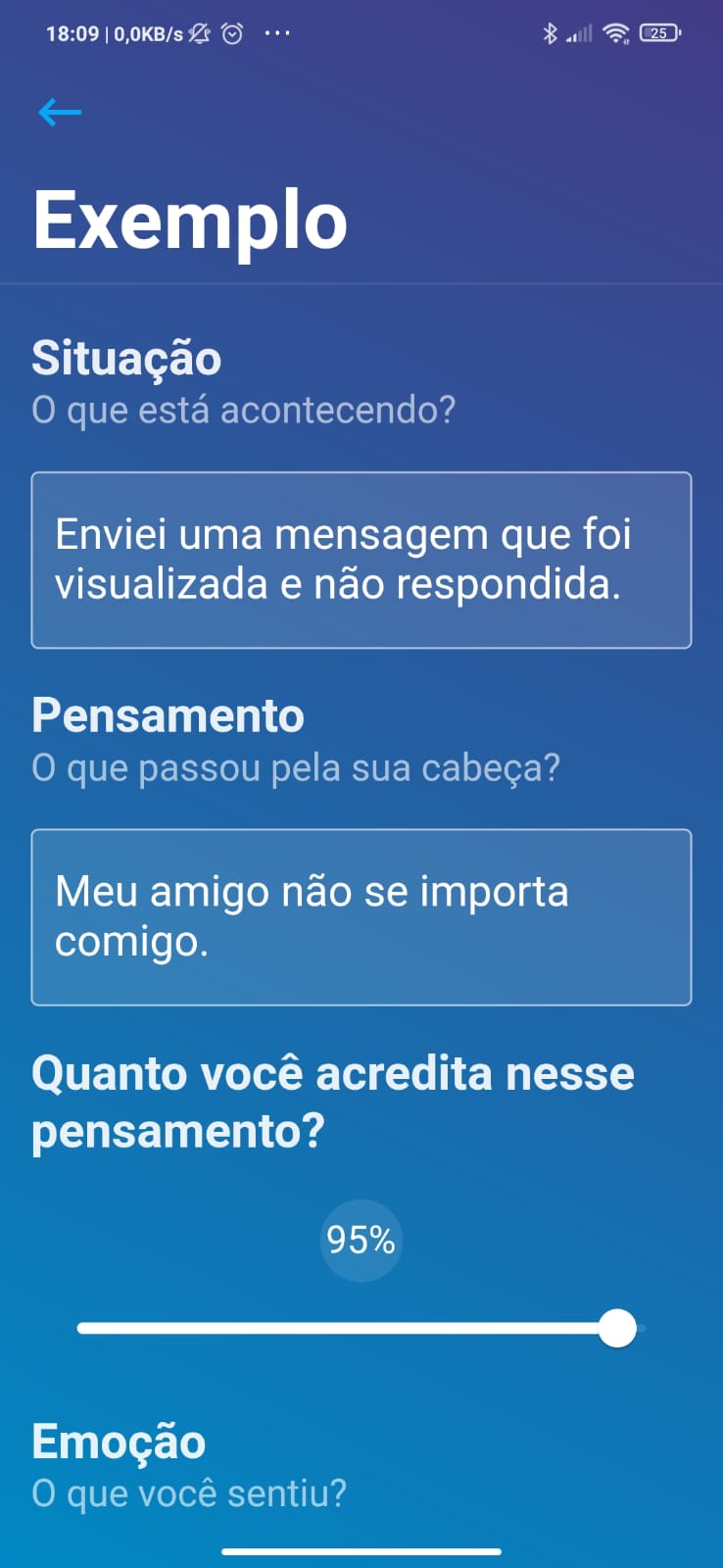Select the Pensamento text box
This screenshot has width=723, height=1568.
coord(361,917)
